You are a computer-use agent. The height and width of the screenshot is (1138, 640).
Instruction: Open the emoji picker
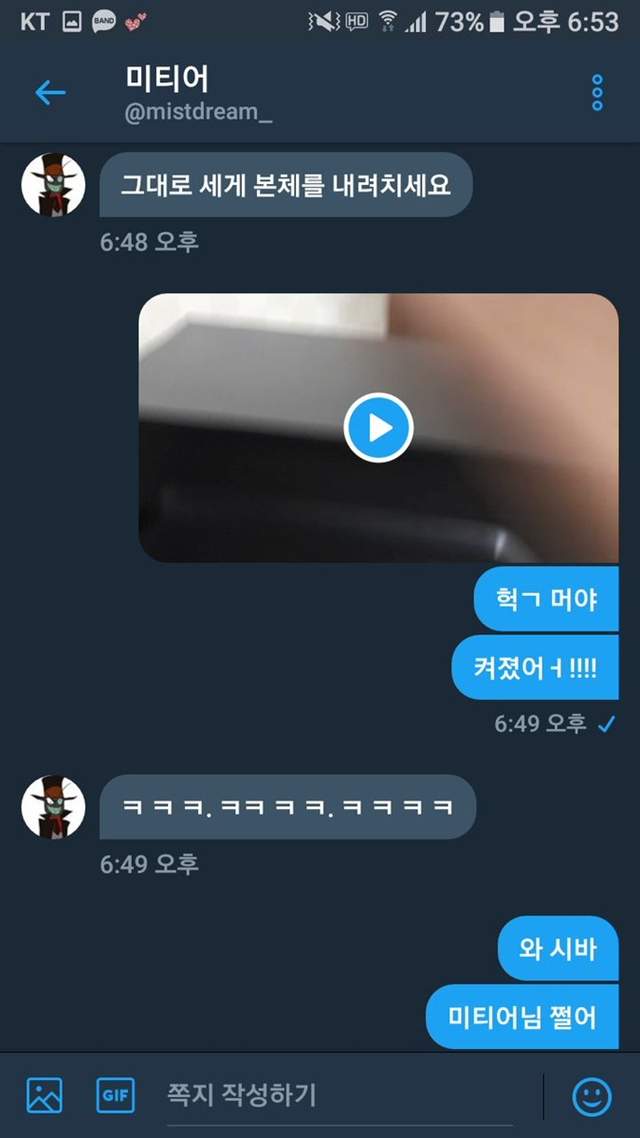592,1096
